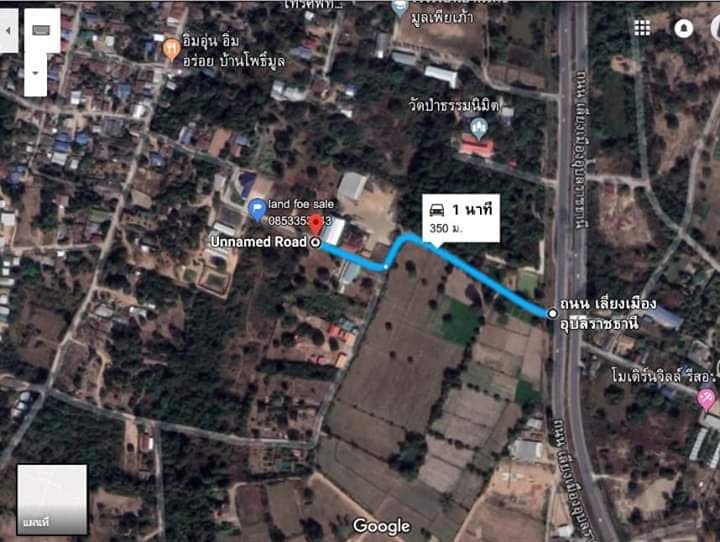Open the วัดป่าธรรมนิมิต temple marker
The height and width of the screenshot is (542, 720).
tap(478, 127)
